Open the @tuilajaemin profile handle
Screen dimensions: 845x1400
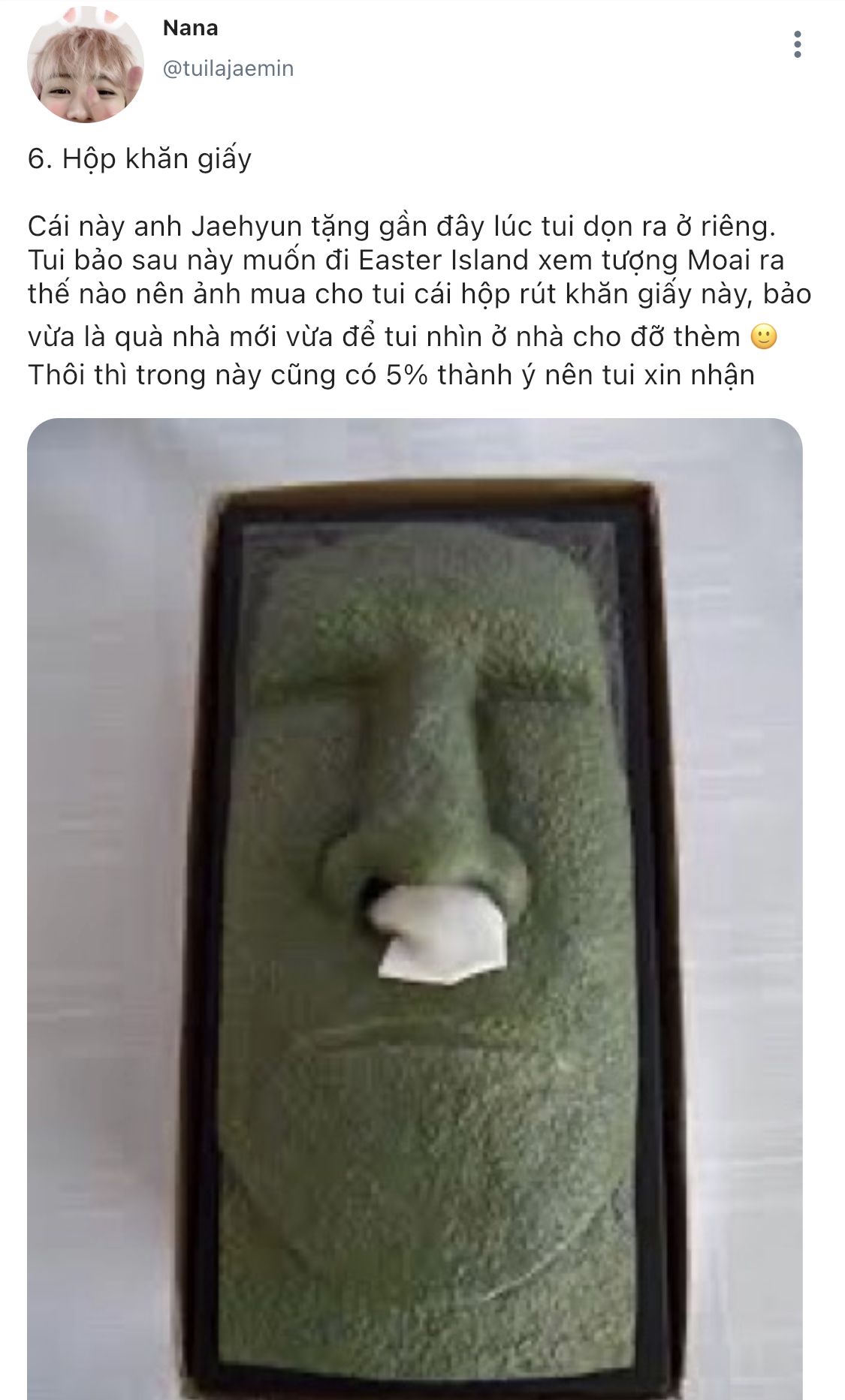(x=228, y=68)
